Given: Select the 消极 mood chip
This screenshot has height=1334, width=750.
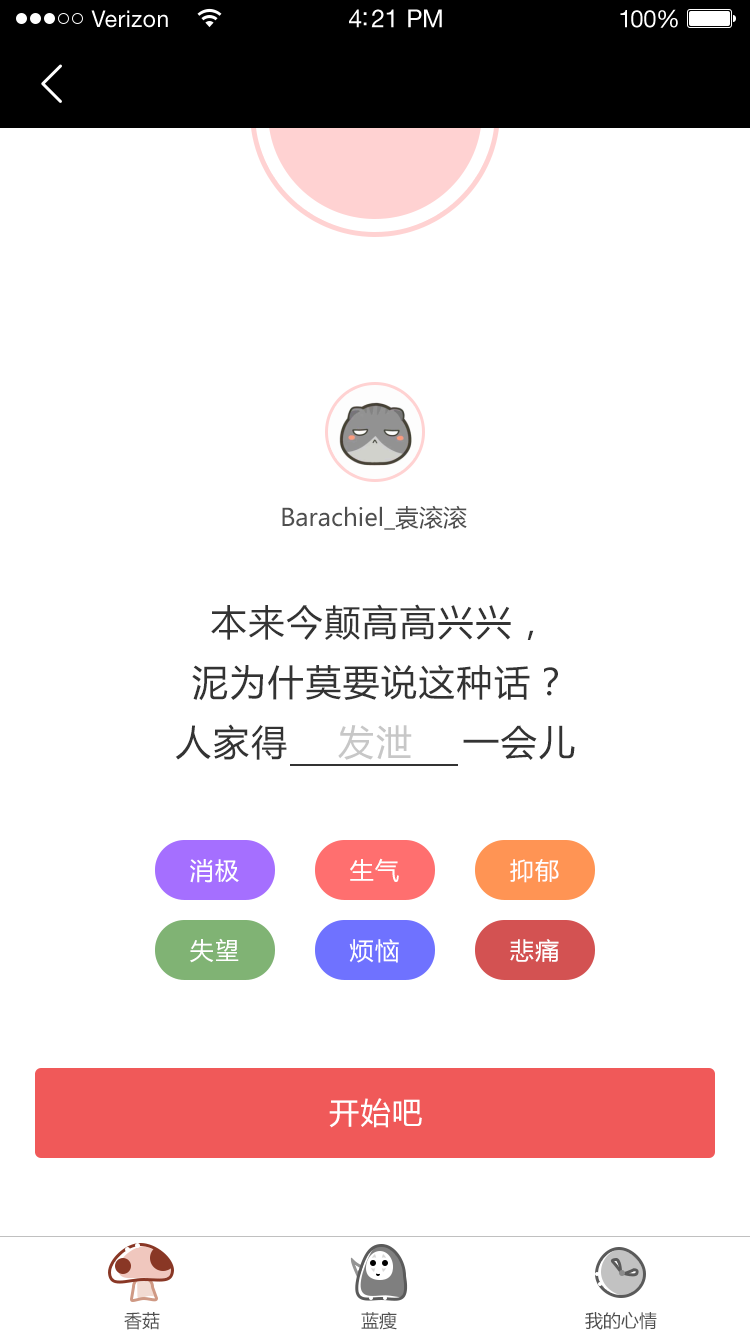Looking at the screenshot, I should click(215, 870).
